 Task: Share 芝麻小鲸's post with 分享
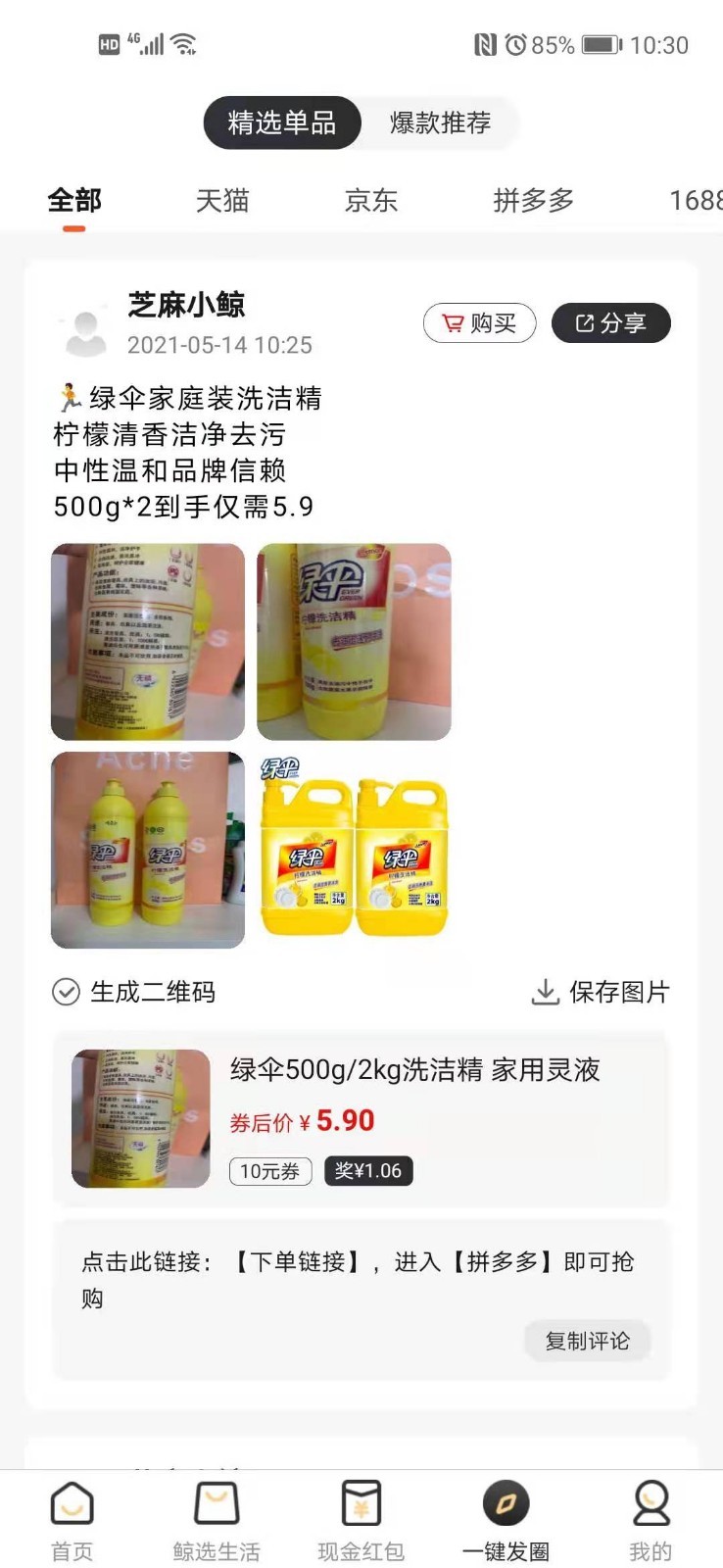610,323
